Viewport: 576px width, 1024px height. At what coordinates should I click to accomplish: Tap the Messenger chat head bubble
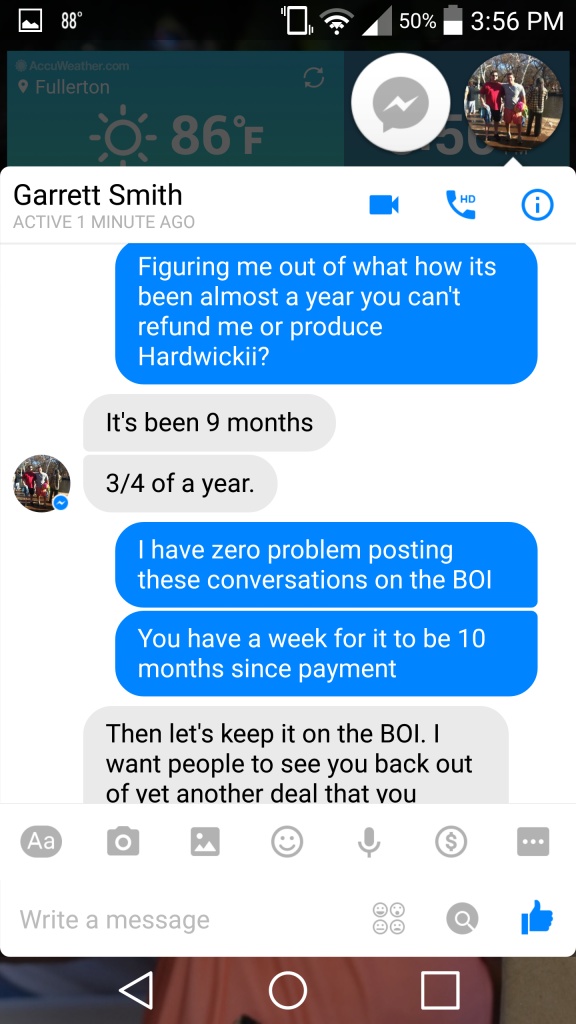400,103
